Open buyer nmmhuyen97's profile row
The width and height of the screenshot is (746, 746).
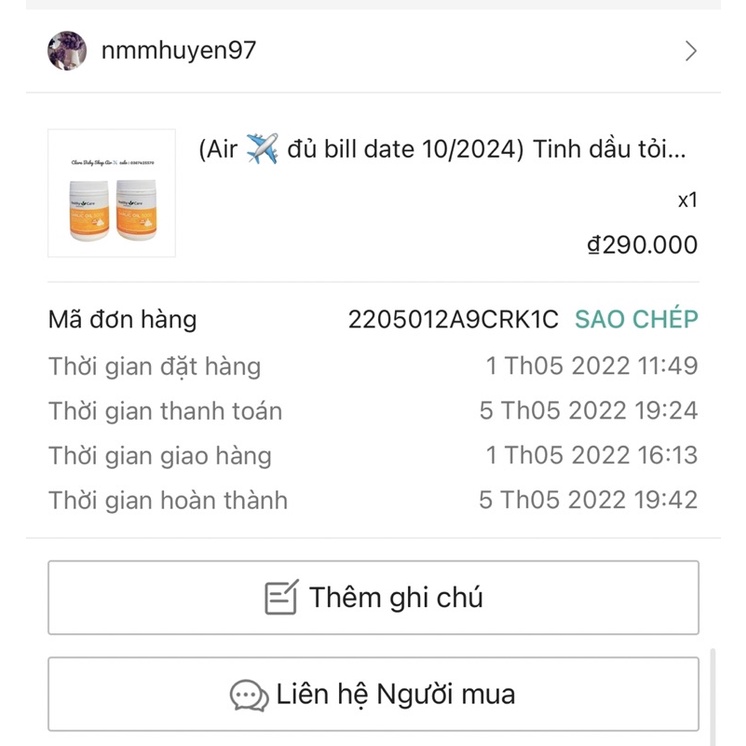(372, 51)
